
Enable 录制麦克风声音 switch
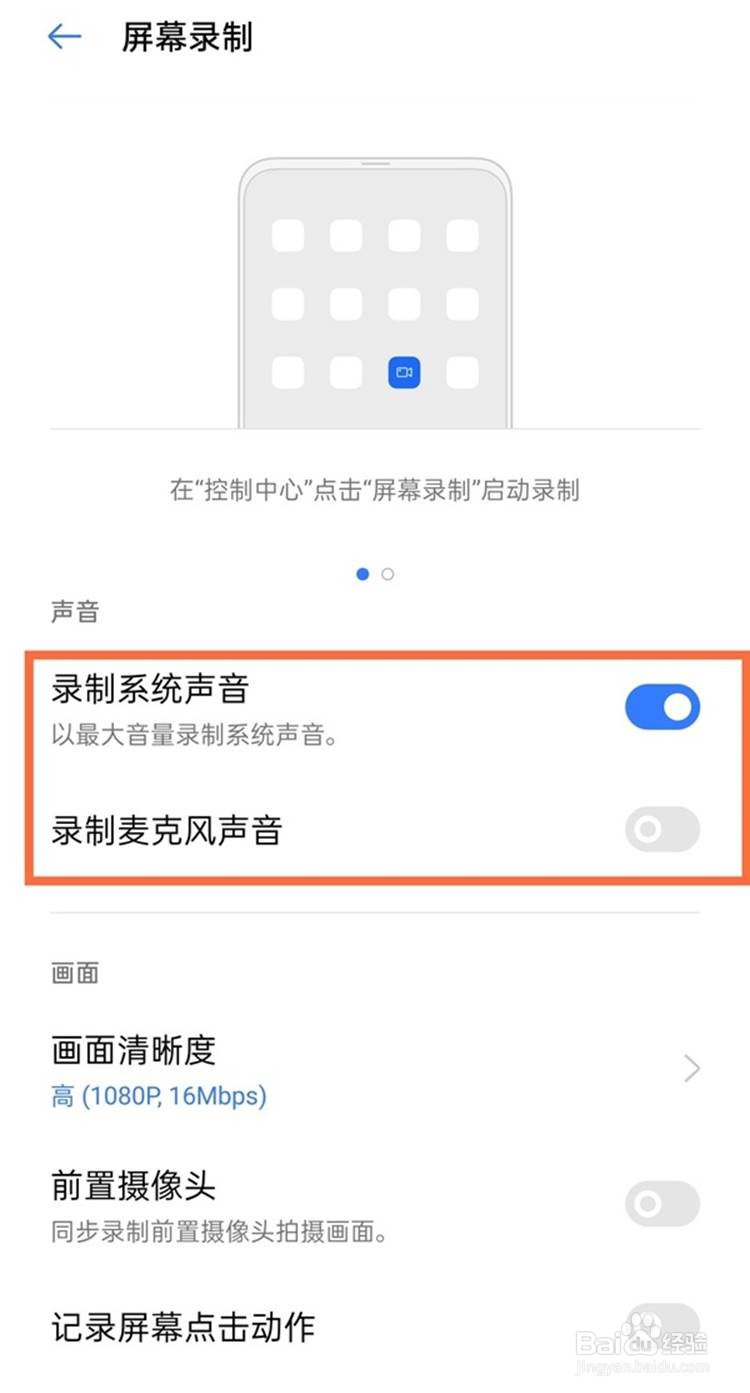(662, 830)
